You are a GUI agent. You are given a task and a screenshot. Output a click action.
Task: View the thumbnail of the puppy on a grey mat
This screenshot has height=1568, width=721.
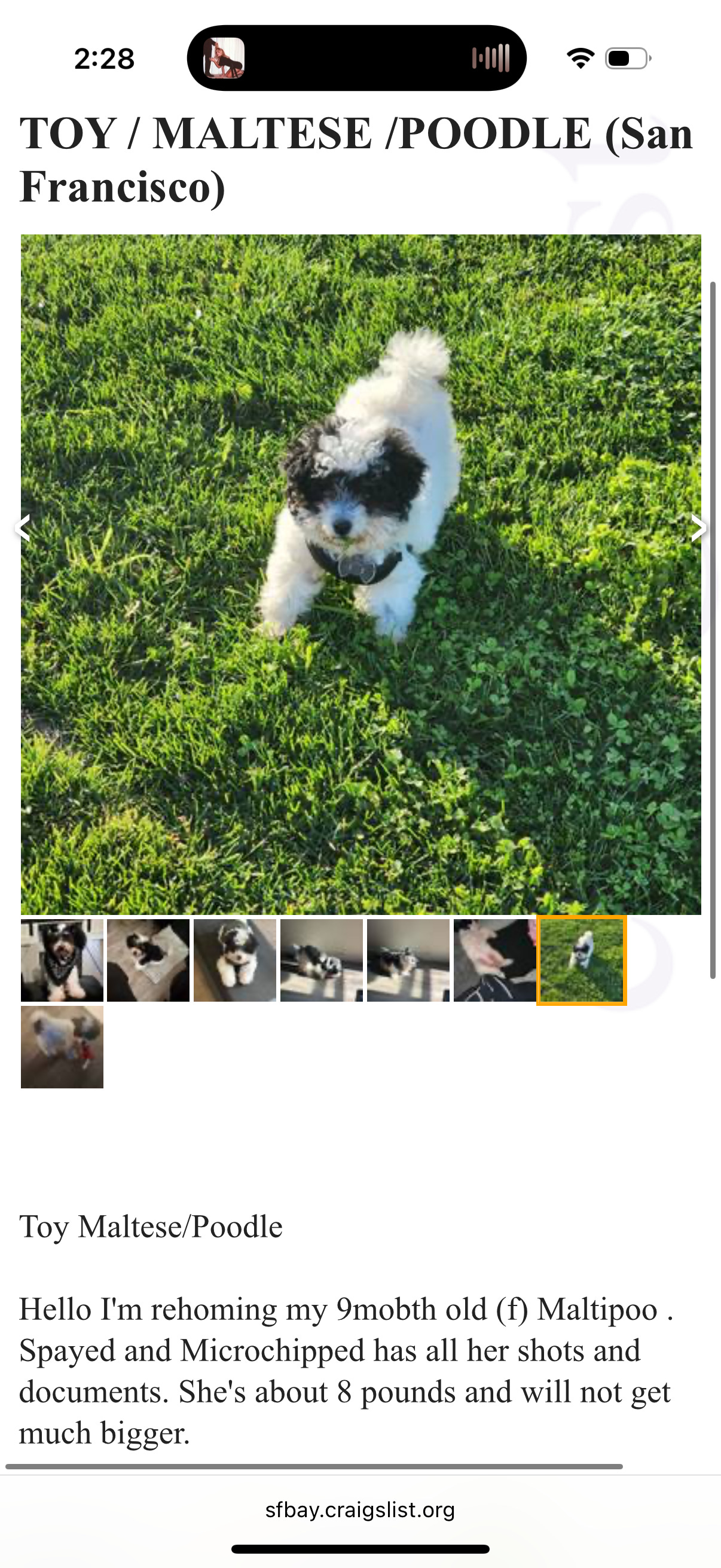pyautogui.click(x=148, y=960)
